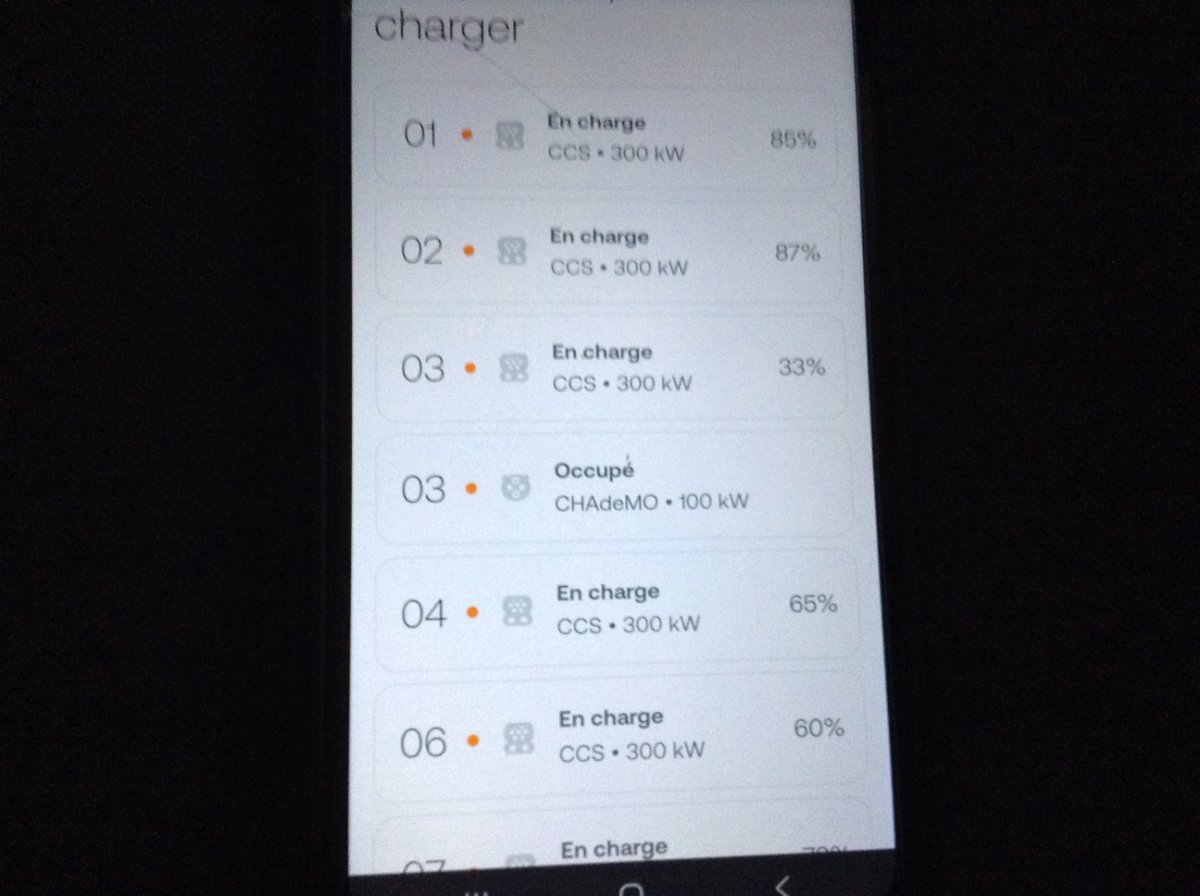Choose charger 03 with CCS 300 kW
The width and height of the screenshot is (1200, 896).
(x=610, y=368)
